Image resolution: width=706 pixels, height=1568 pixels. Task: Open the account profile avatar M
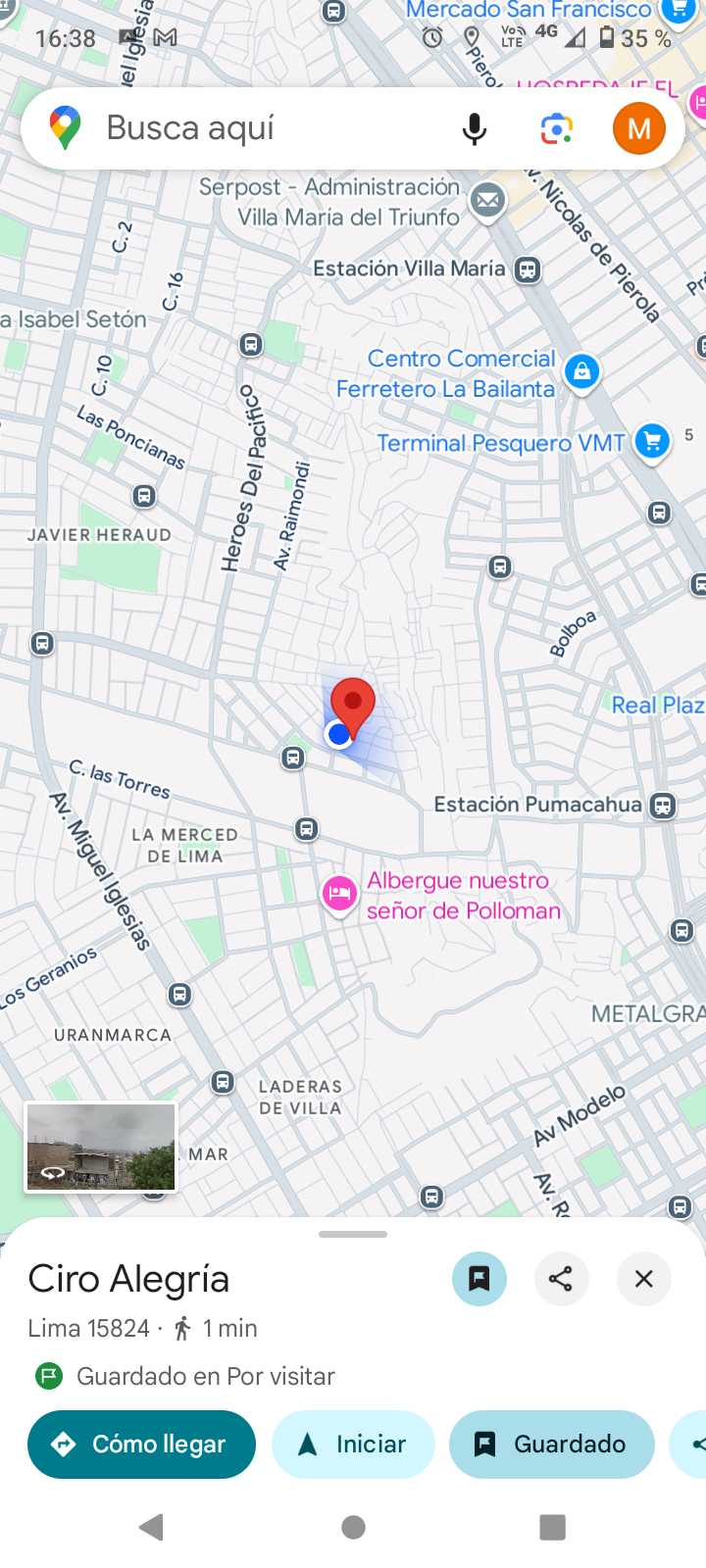coord(638,128)
